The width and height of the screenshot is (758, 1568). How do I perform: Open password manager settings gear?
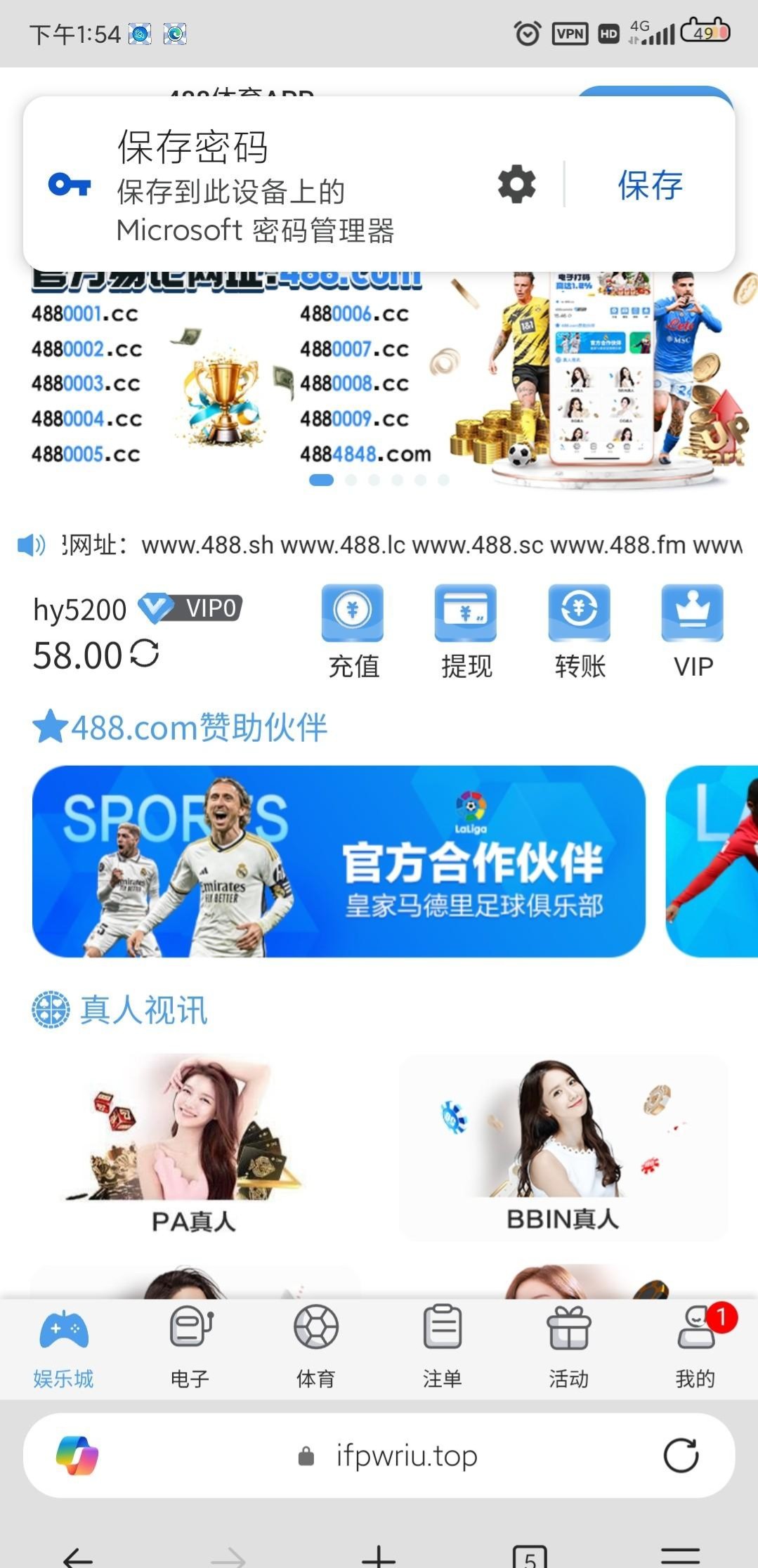(x=516, y=185)
